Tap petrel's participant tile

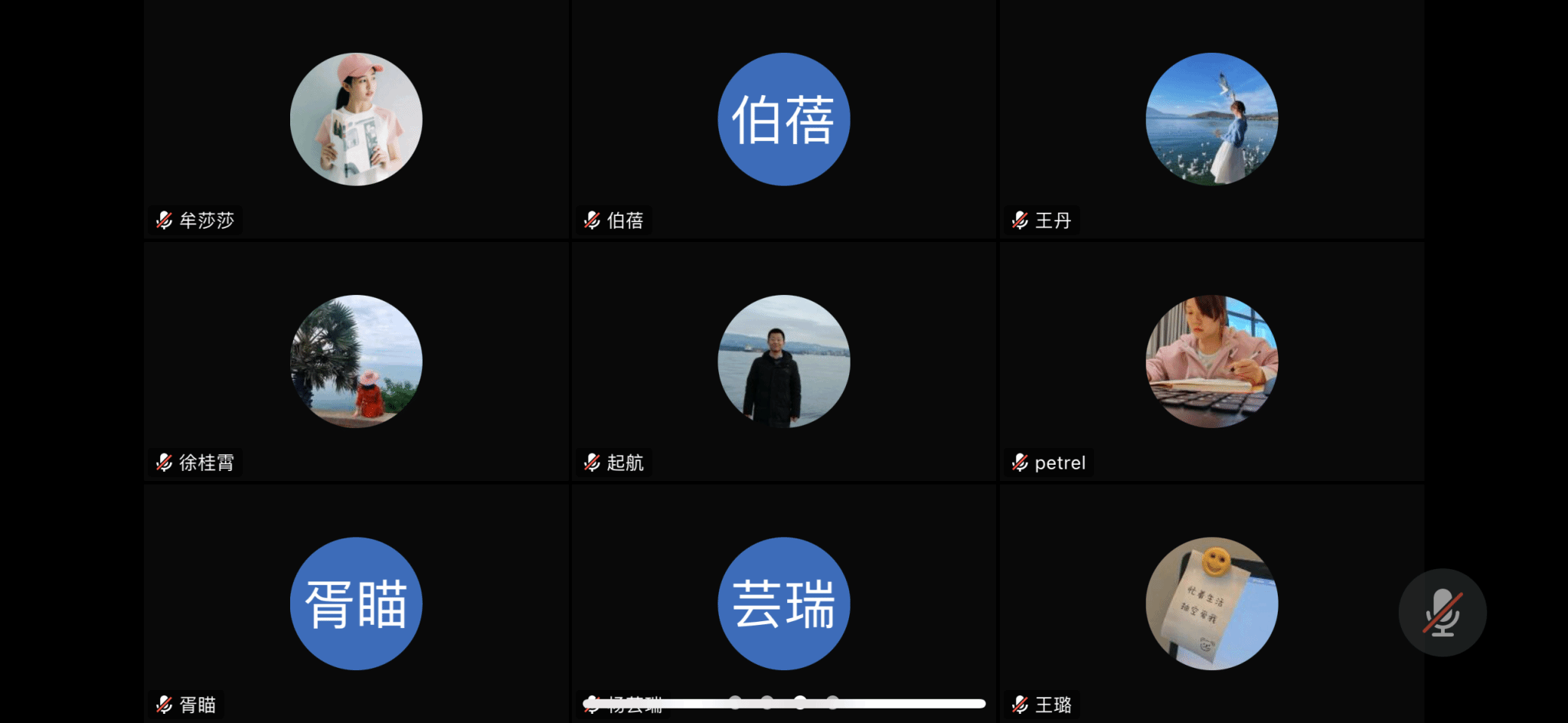1211,361
